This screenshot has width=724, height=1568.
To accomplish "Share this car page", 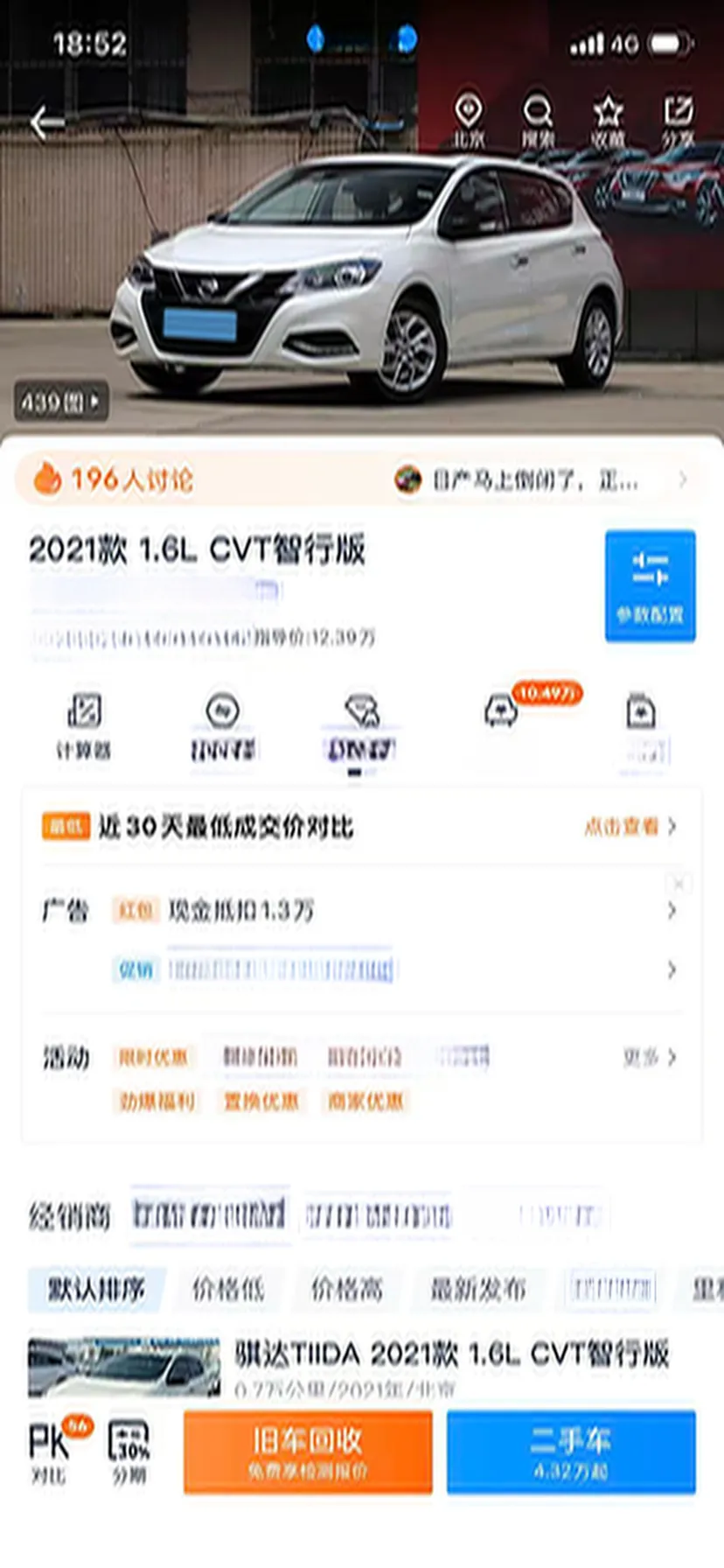I will pyautogui.click(x=678, y=120).
